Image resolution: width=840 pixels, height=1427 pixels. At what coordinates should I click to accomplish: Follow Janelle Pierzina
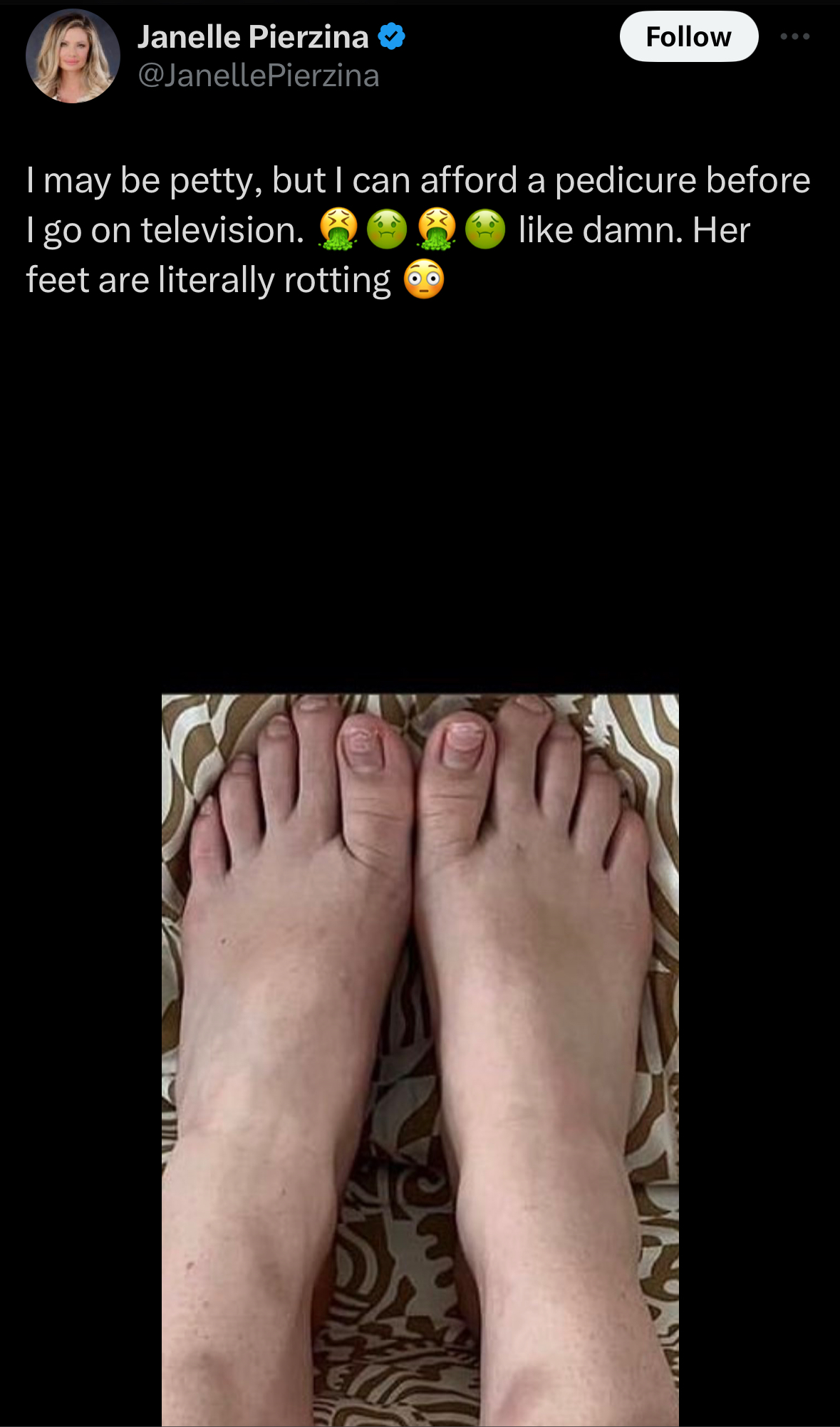click(688, 36)
